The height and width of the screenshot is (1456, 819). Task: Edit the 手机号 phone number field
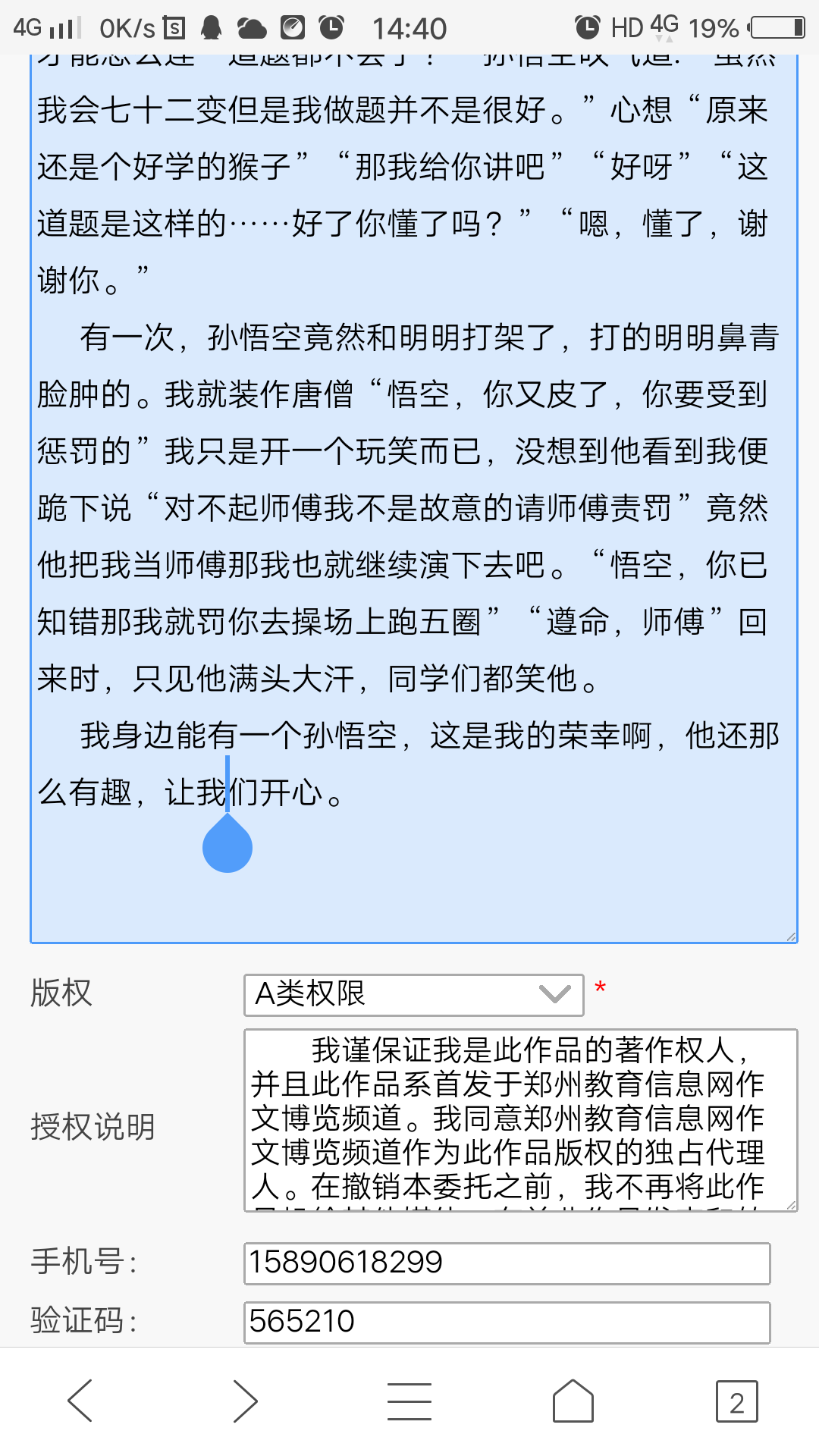pos(507,1263)
